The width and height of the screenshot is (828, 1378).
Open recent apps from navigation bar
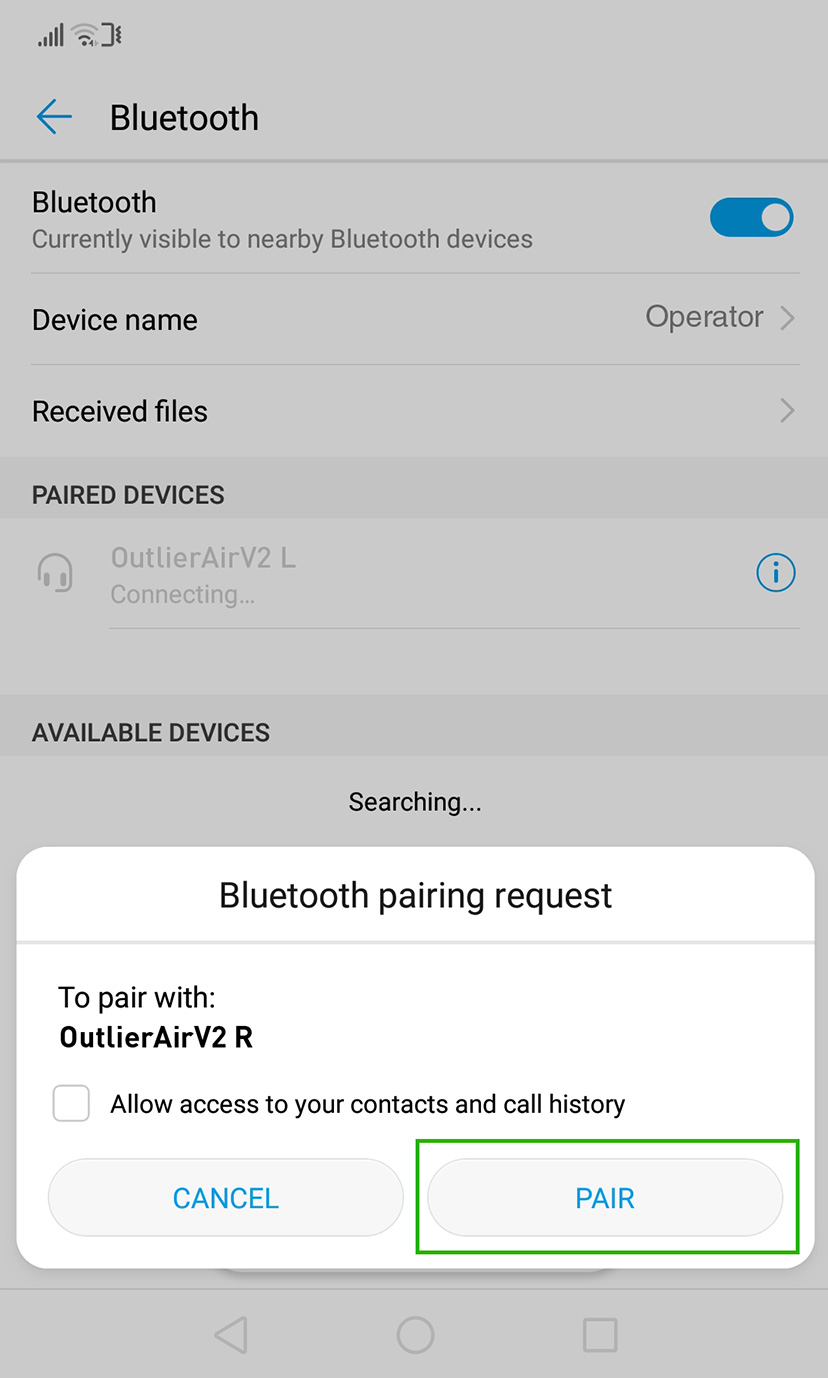coord(600,1334)
